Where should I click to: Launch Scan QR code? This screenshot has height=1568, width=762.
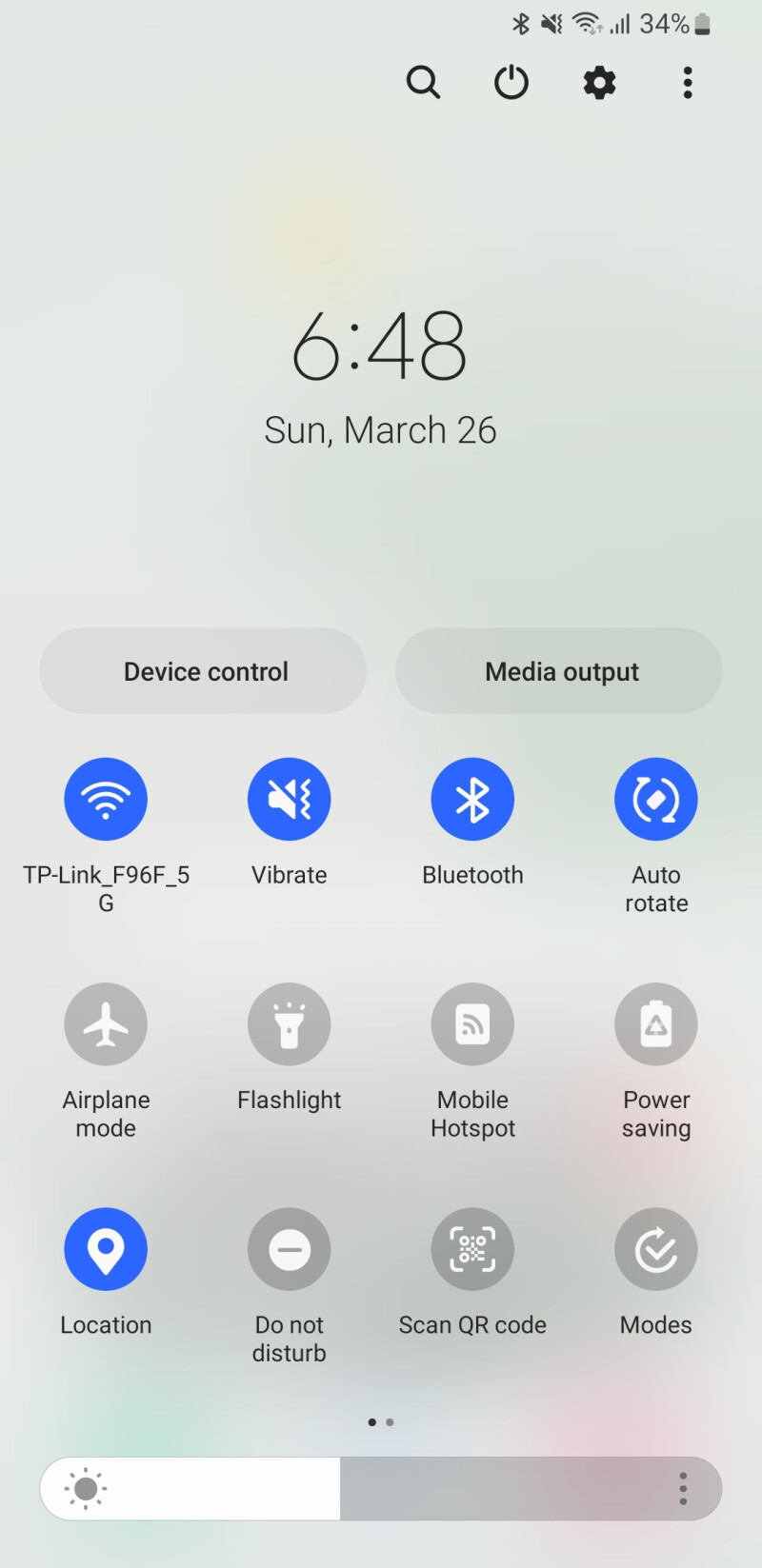472,1249
